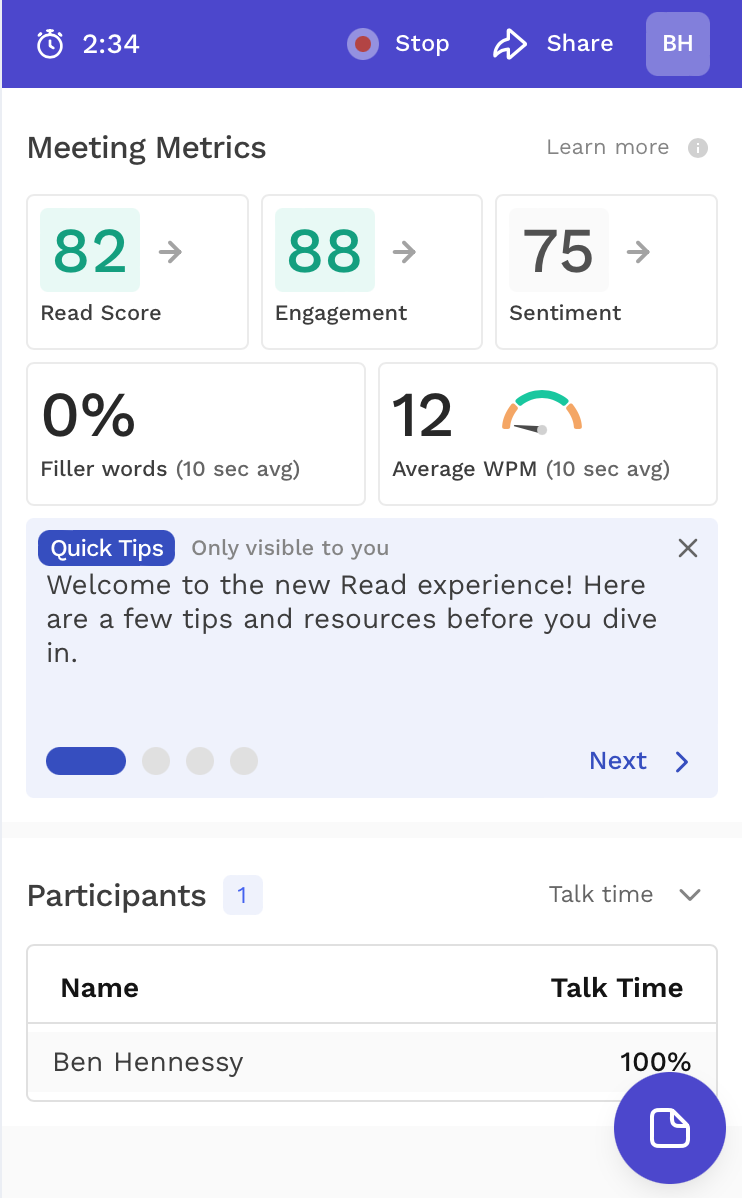The width and height of the screenshot is (742, 1198).
Task: Click the BH profile avatar
Action: pos(677,44)
